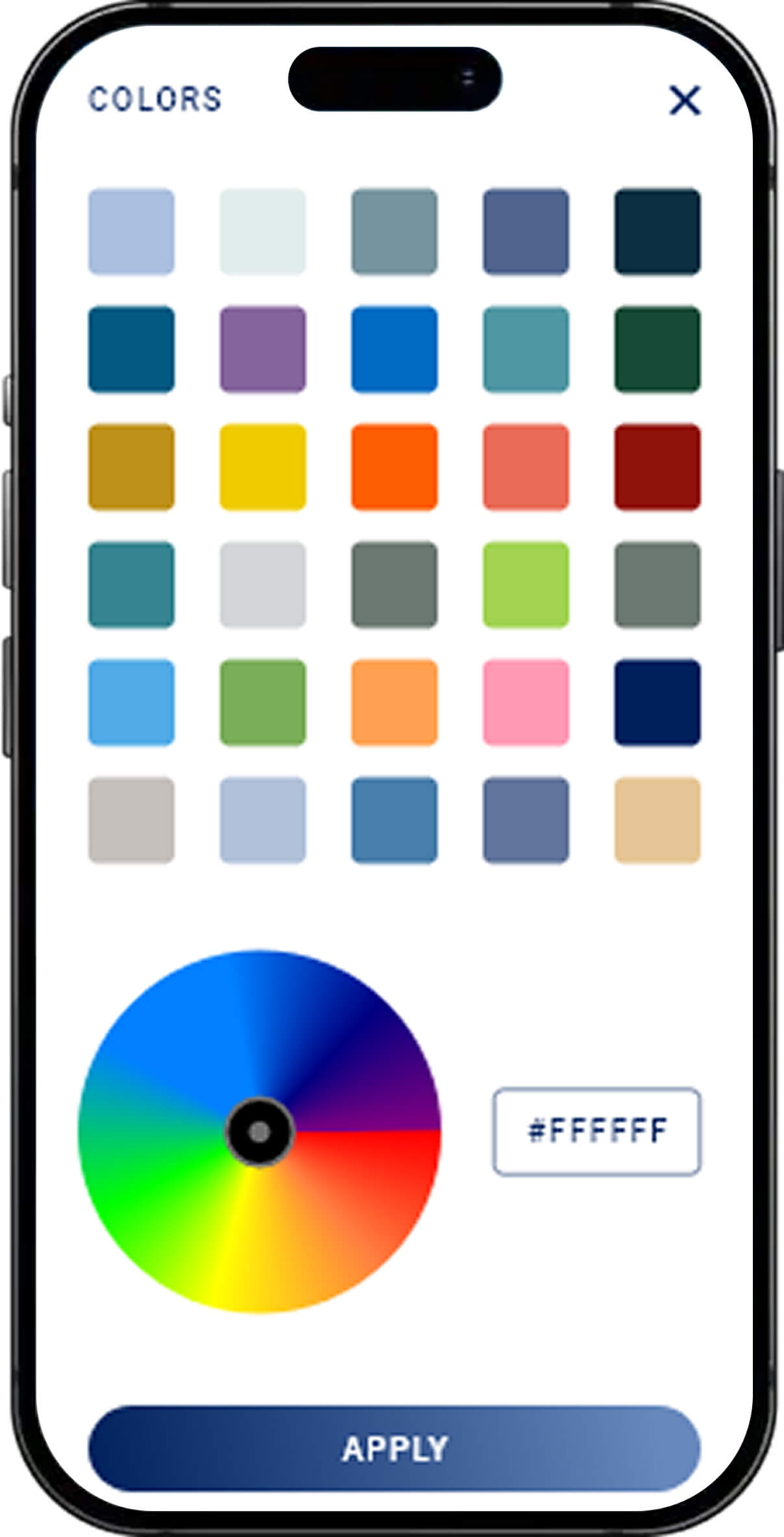Pick the dark red swatch
The height and width of the screenshot is (1537, 784).
[657, 467]
